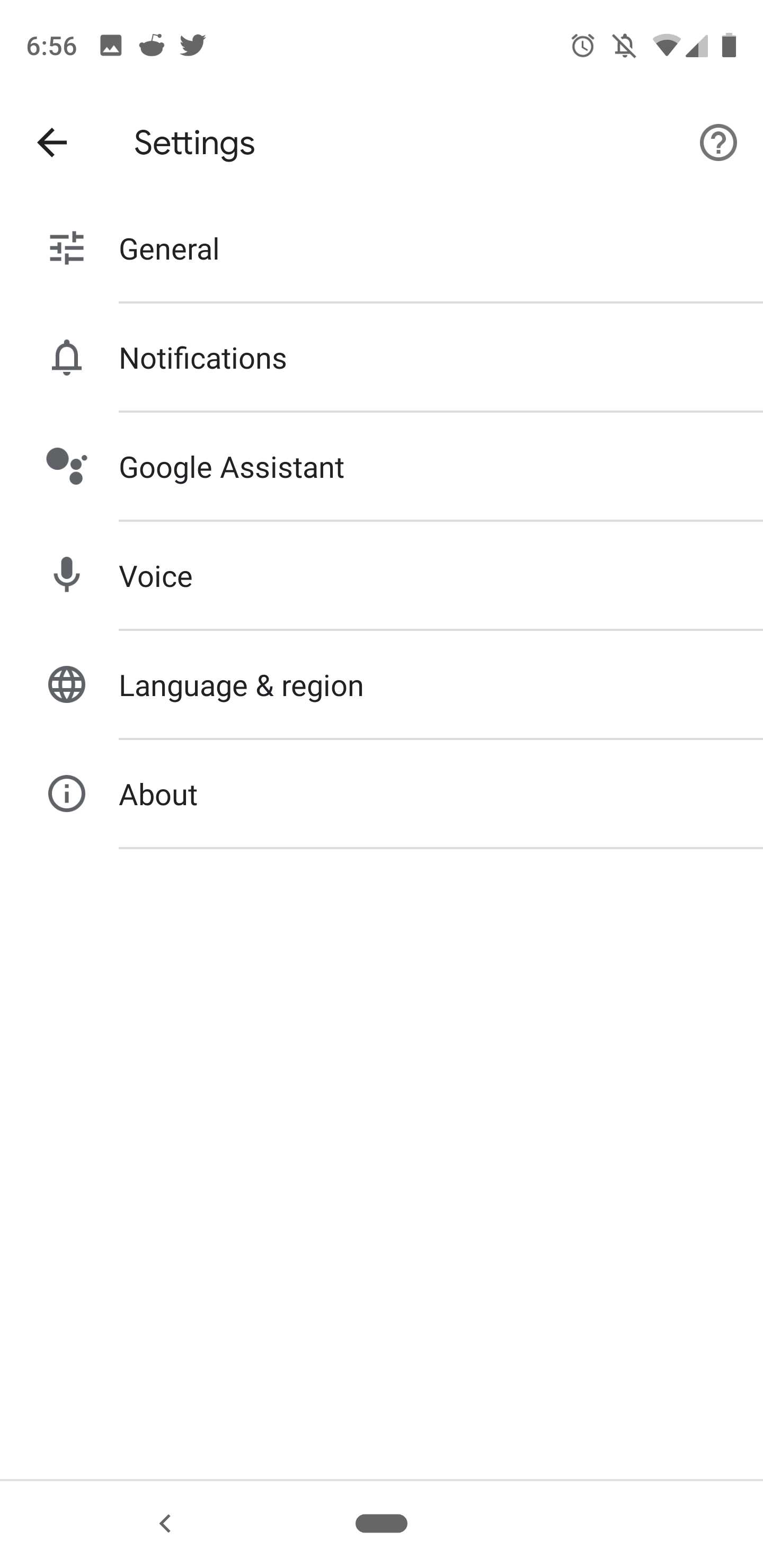Screen dimensions: 763x1568
Task: Click the Notifications bell icon
Action: [x=66, y=358]
